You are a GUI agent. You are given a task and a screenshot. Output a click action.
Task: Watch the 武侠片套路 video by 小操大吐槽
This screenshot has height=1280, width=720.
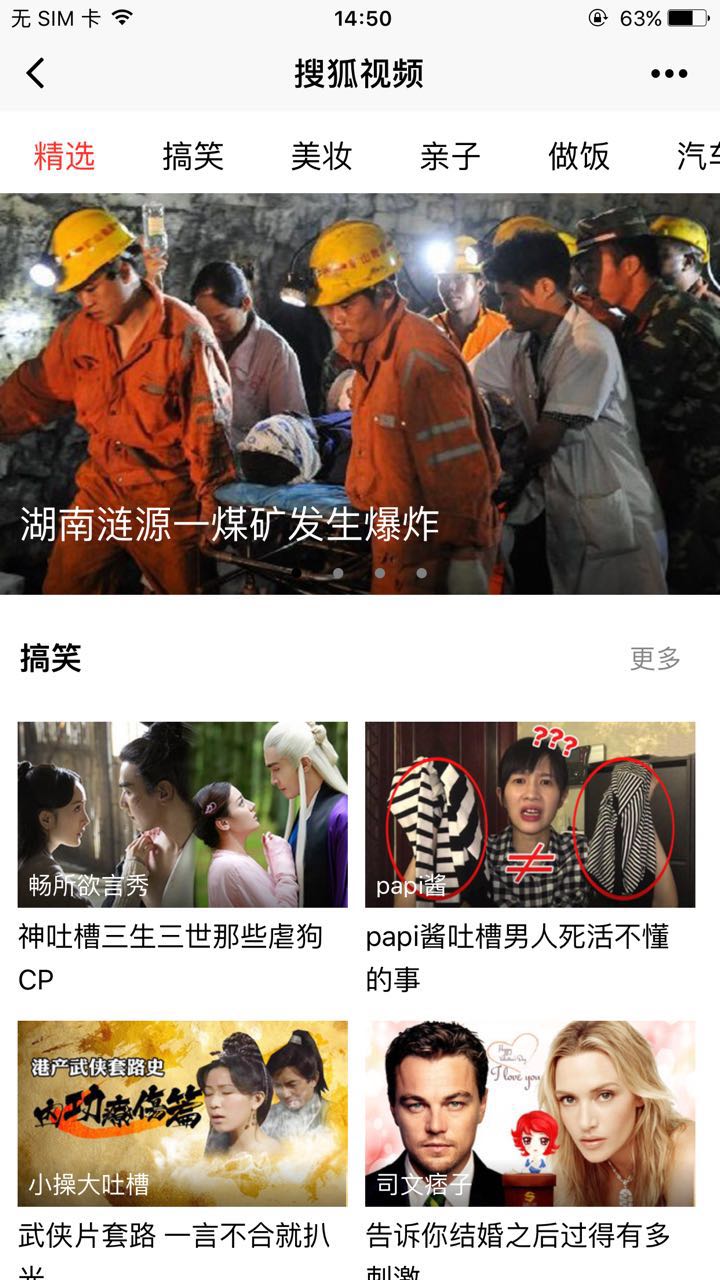pyautogui.click(x=183, y=1113)
